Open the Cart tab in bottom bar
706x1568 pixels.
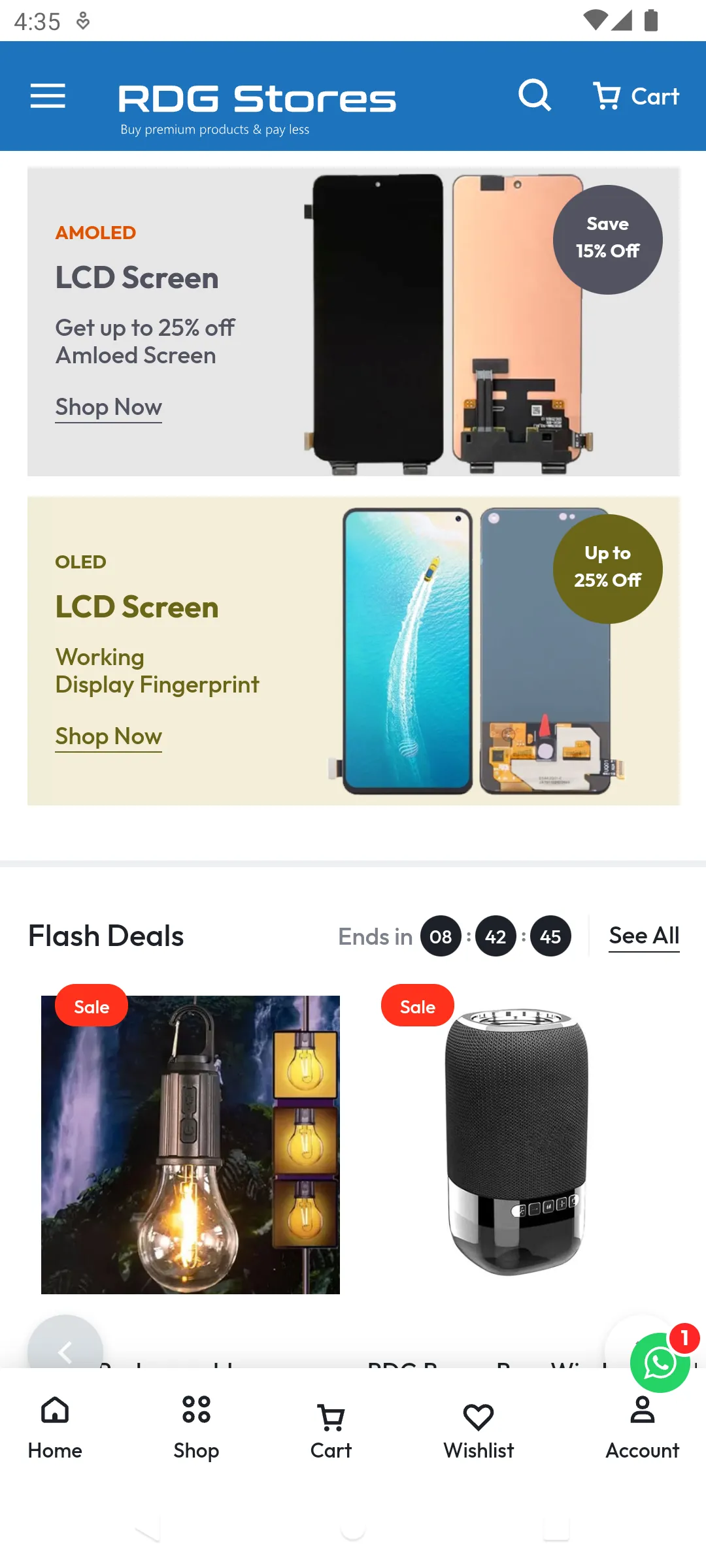point(331,1427)
